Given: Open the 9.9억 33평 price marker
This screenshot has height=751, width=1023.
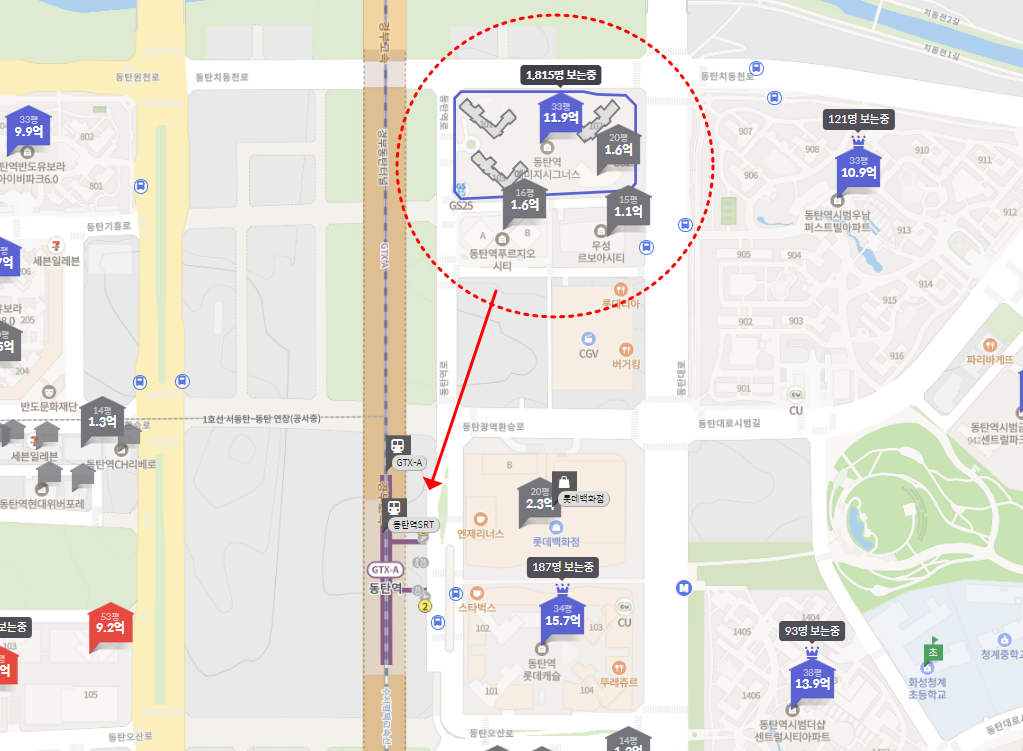Looking at the screenshot, I should point(28,128).
